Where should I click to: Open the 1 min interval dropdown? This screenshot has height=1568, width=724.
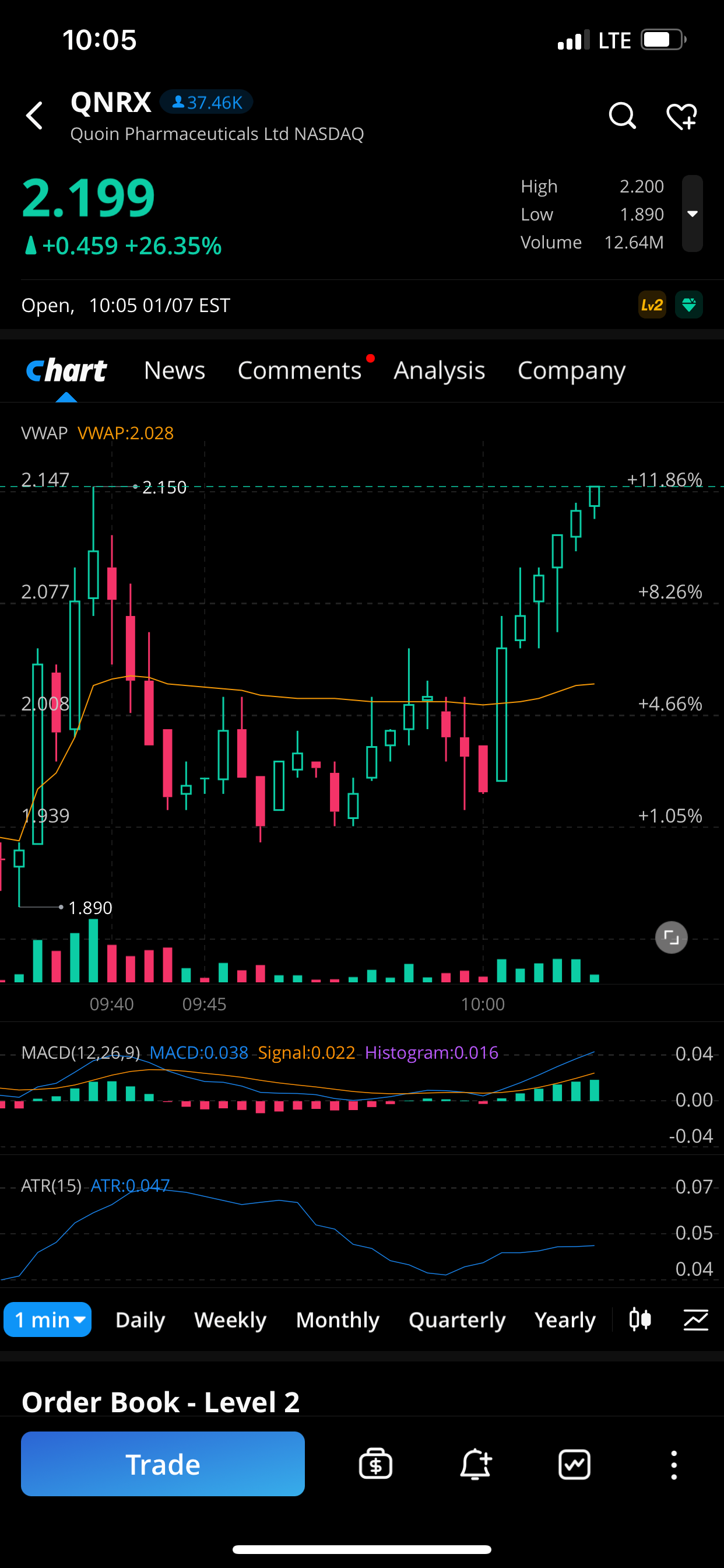point(48,1319)
